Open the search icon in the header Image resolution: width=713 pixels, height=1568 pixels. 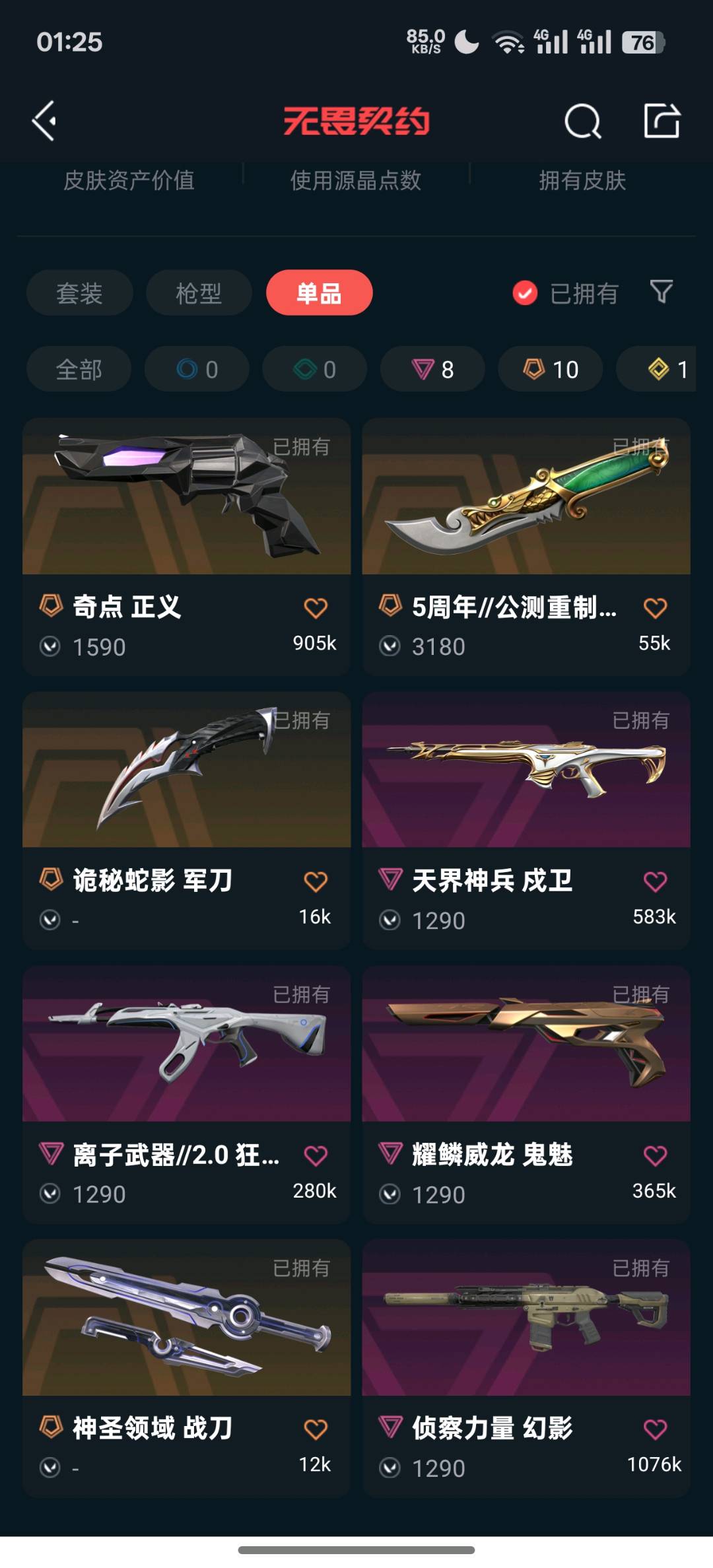[x=582, y=121]
